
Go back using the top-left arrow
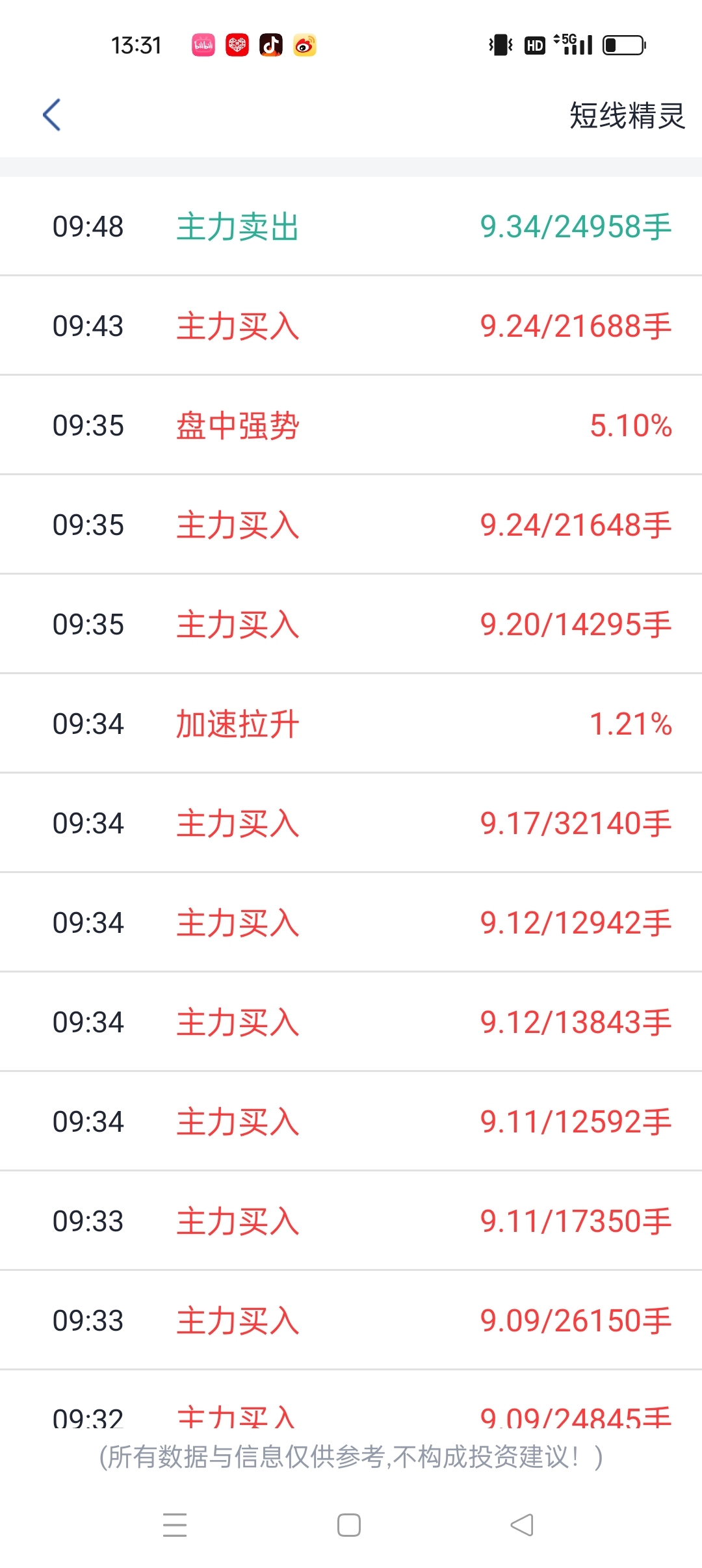(52, 115)
